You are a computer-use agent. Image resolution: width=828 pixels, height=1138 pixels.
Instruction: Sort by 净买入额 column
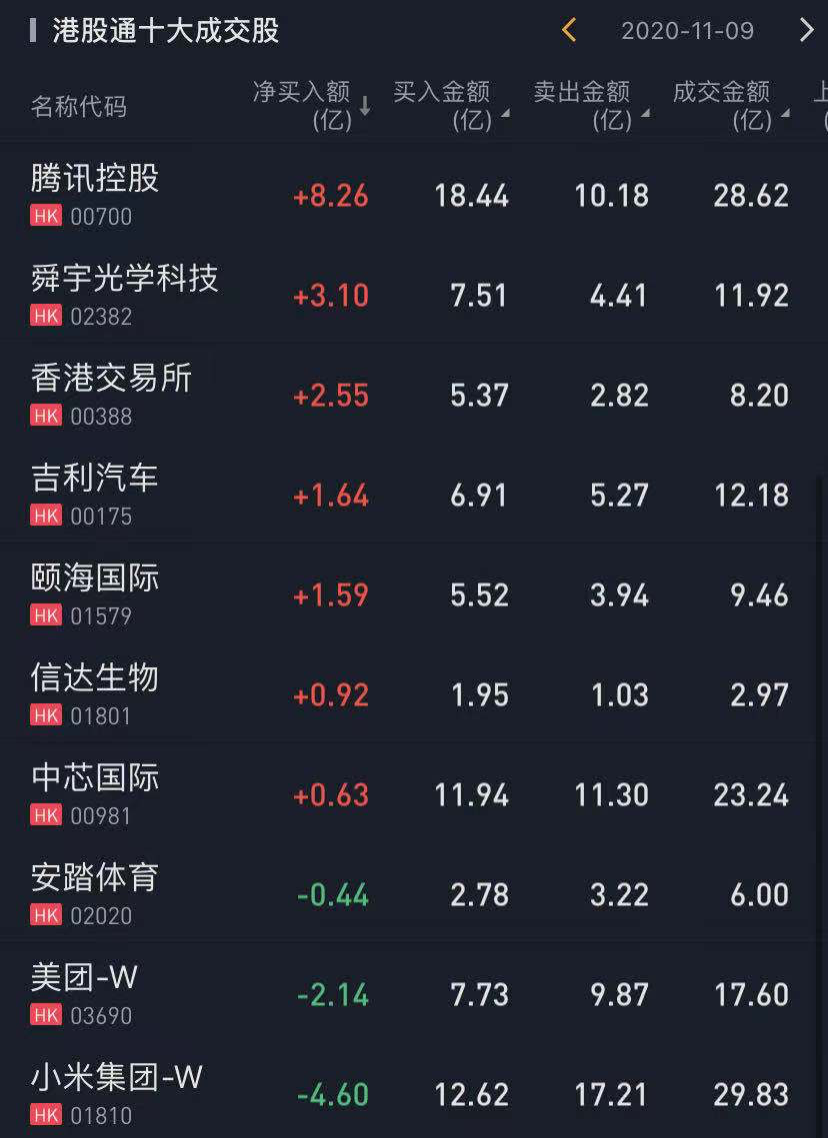(311, 106)
